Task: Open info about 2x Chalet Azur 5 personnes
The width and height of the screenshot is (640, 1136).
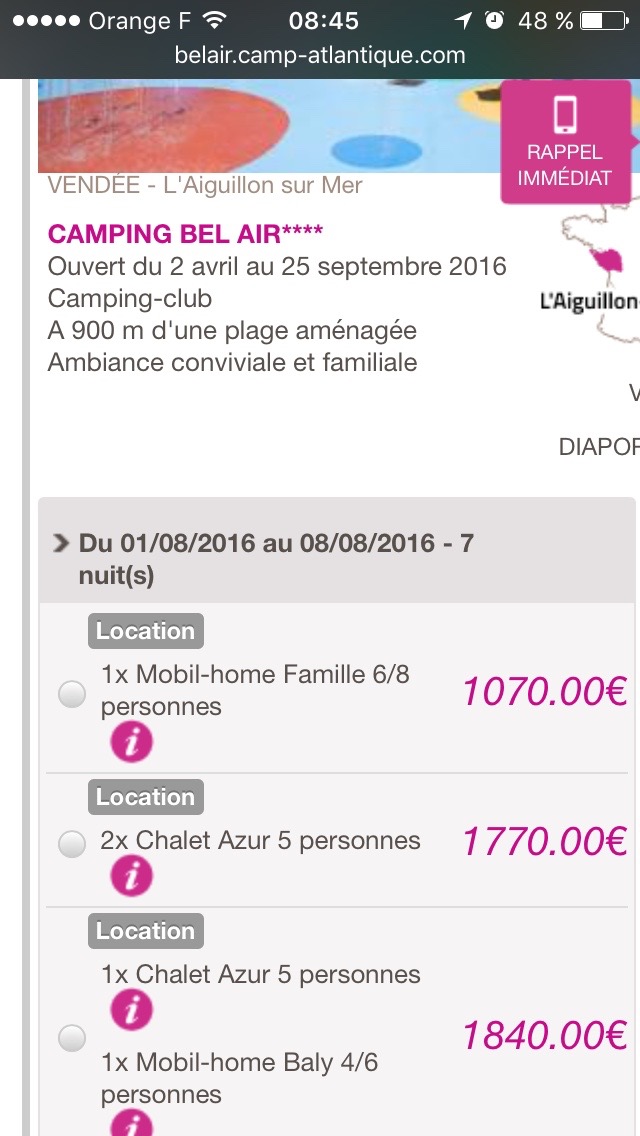Action: pos(131,877)
